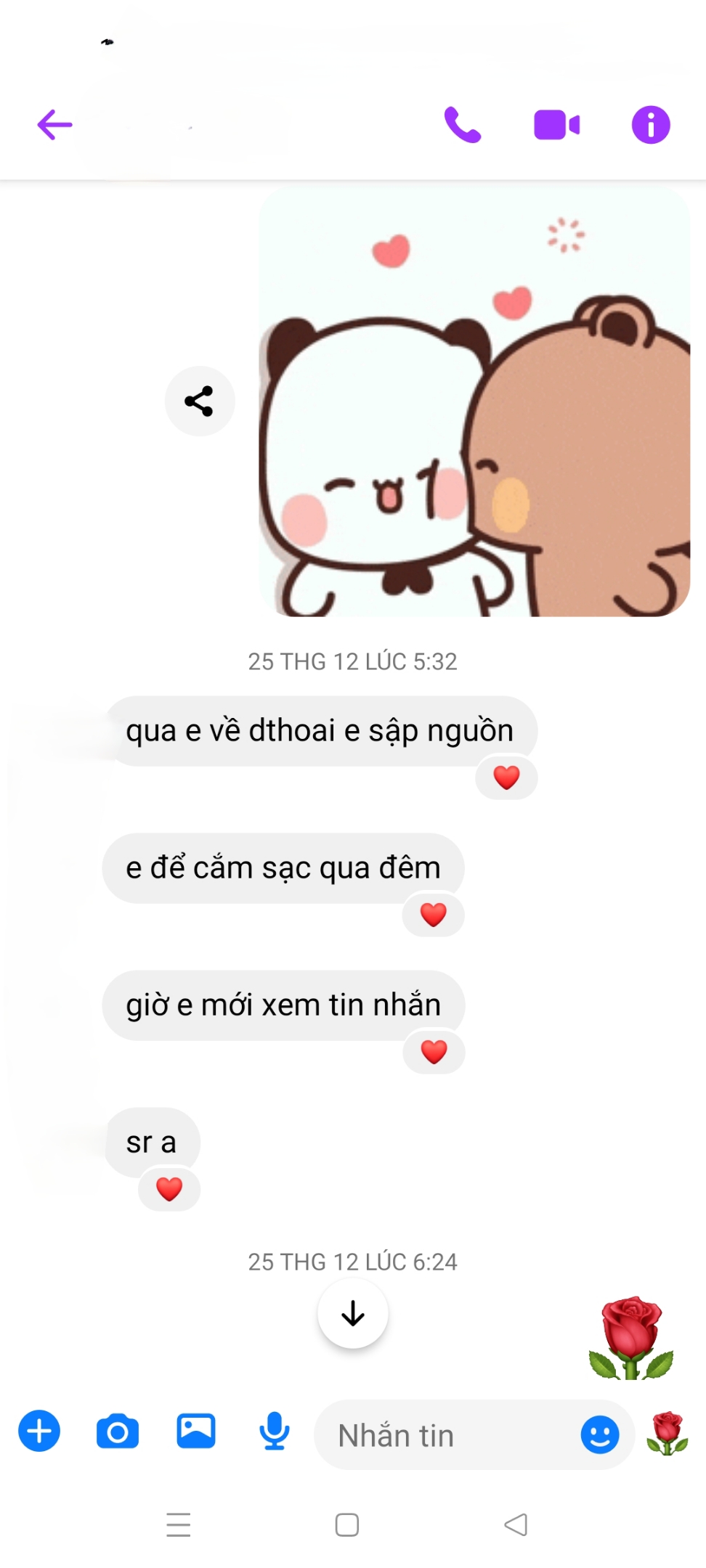Open conversation info
Viewport: 706px width, 1568px height.
click(x=650, y=125)
